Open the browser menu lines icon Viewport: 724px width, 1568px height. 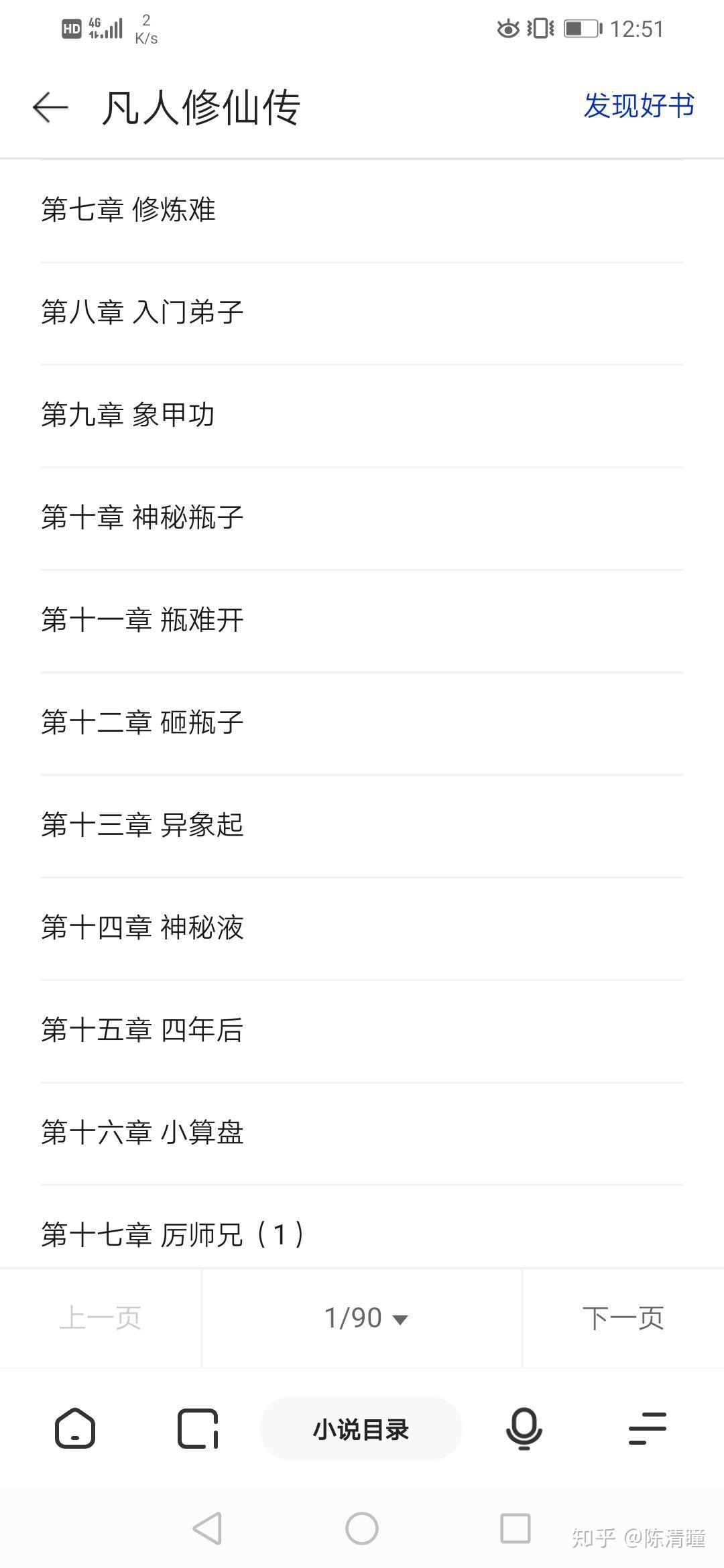(x=647, y=1429)
